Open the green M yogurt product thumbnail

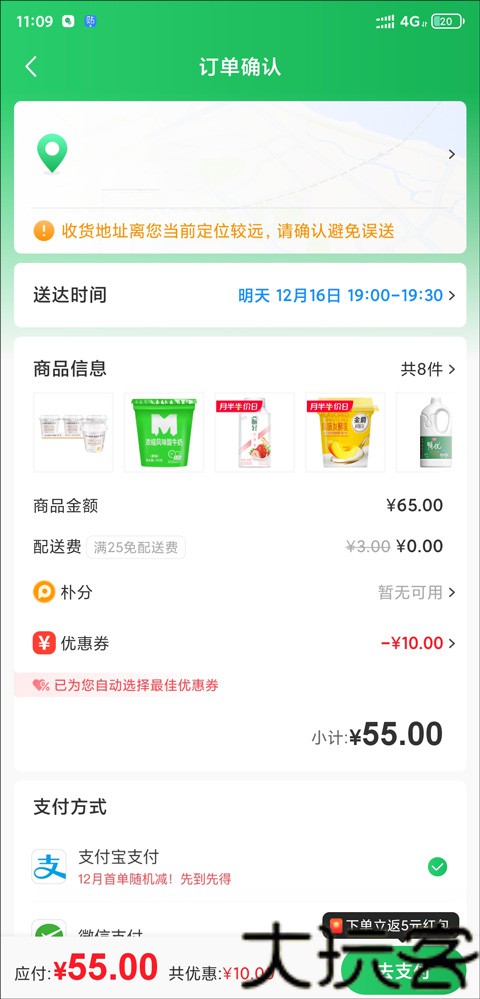(164, 433)
